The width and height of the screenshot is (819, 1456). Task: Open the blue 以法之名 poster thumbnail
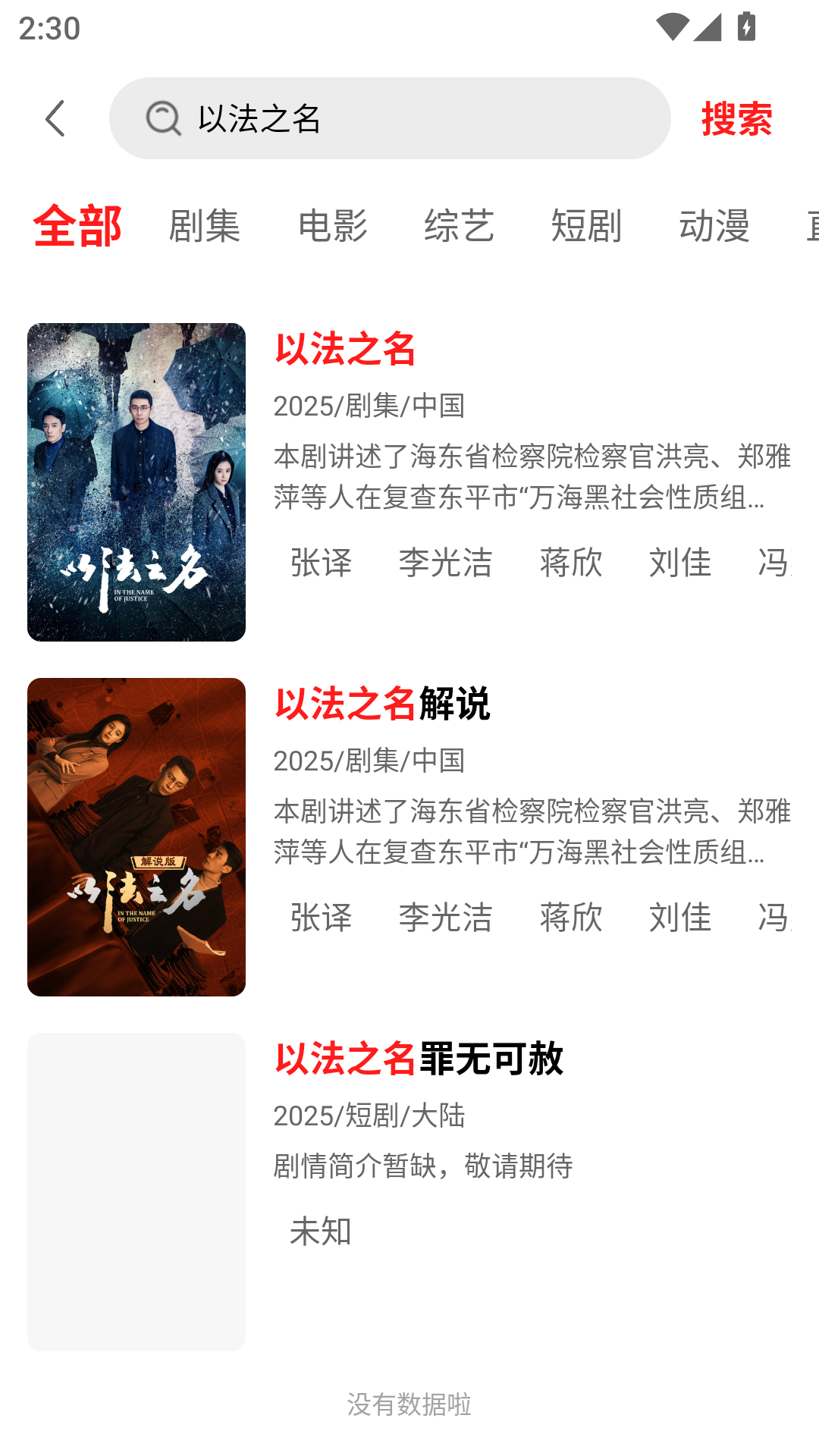tap(136, 482)
